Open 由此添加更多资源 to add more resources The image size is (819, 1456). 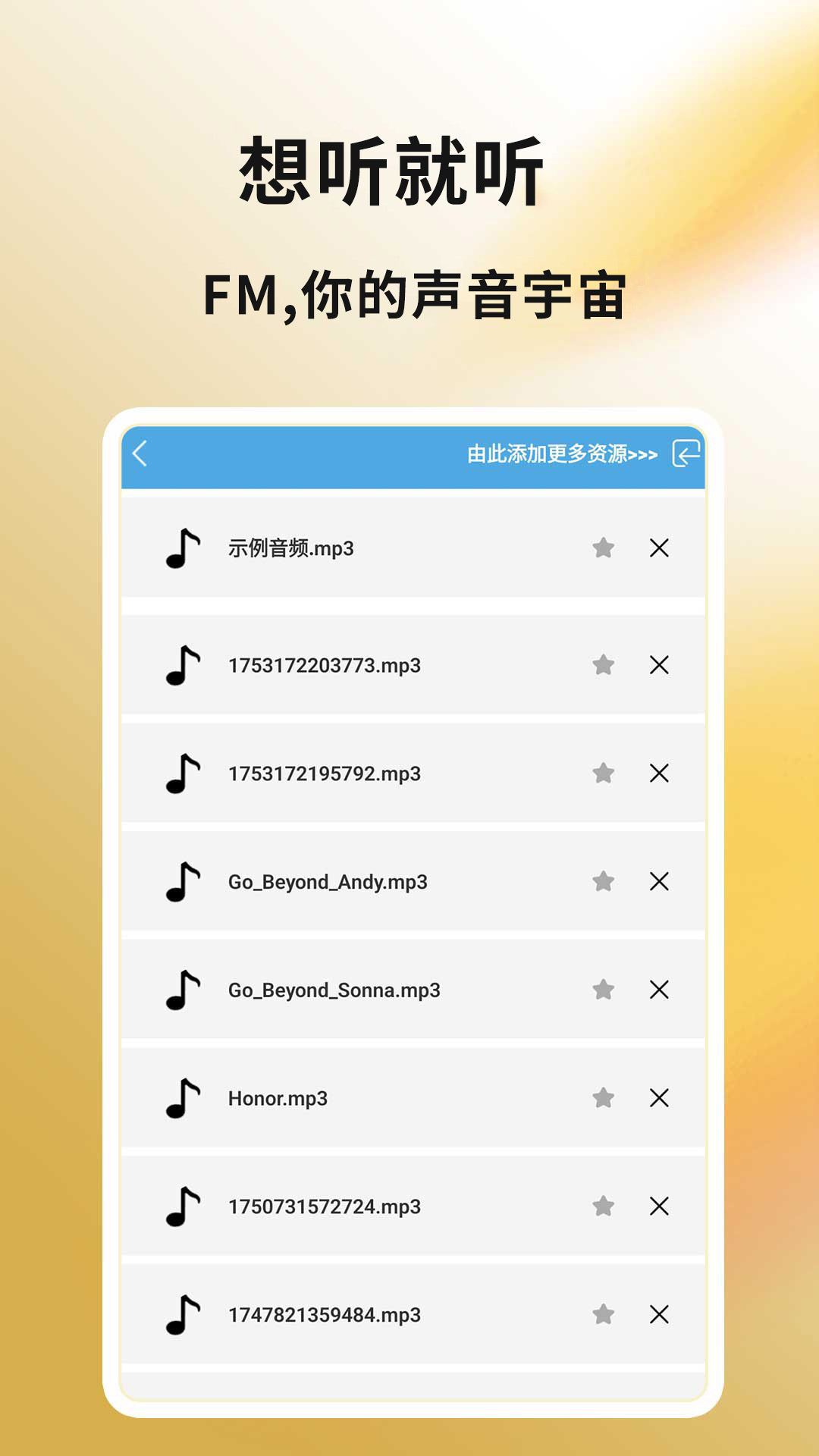point(561,455)
